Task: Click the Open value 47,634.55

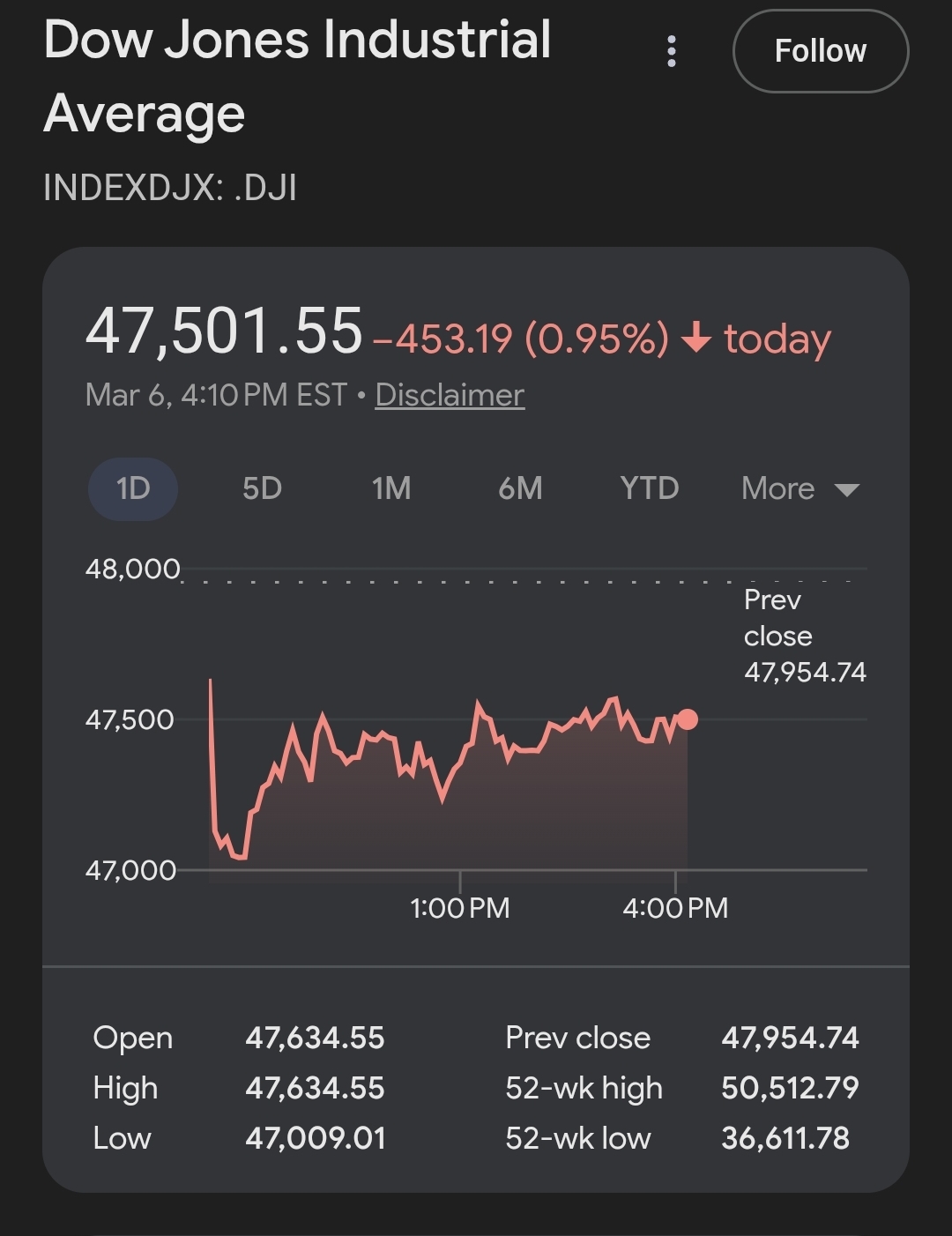Action: point(316,1038)
